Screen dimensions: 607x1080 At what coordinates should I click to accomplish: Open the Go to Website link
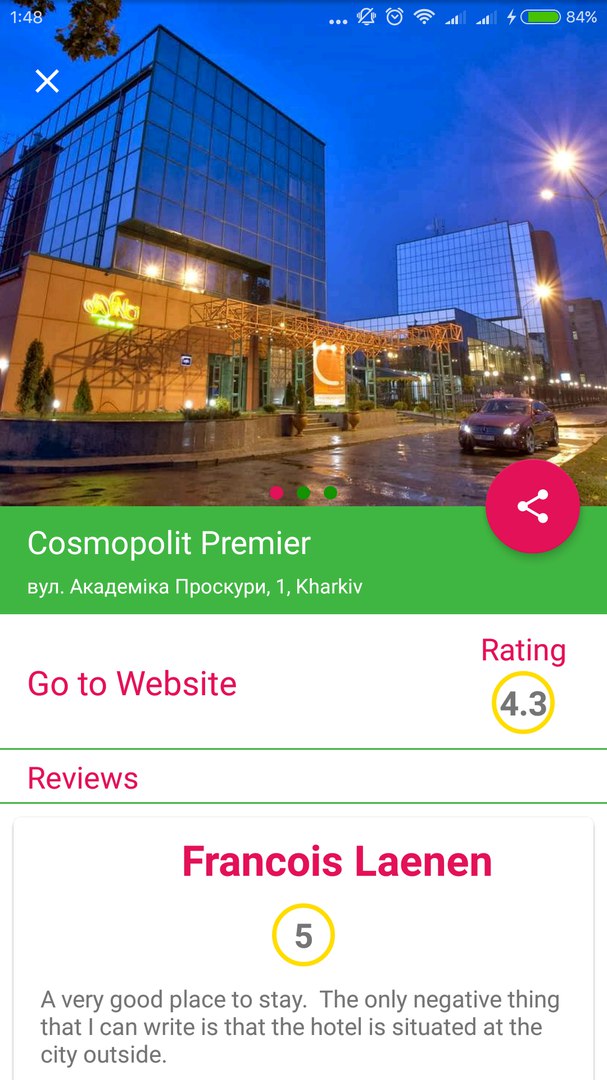point(132,684)
